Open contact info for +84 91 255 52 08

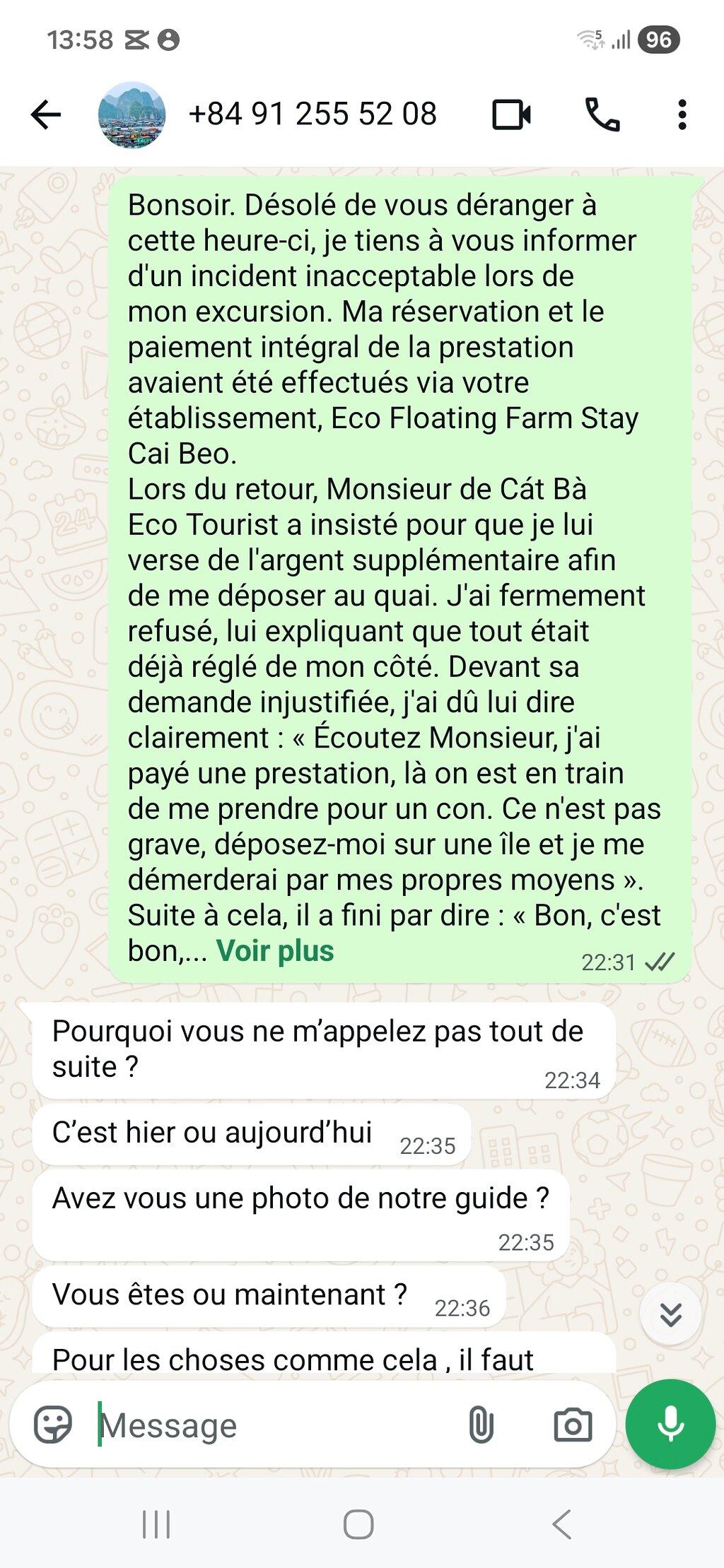coord(313,114)
